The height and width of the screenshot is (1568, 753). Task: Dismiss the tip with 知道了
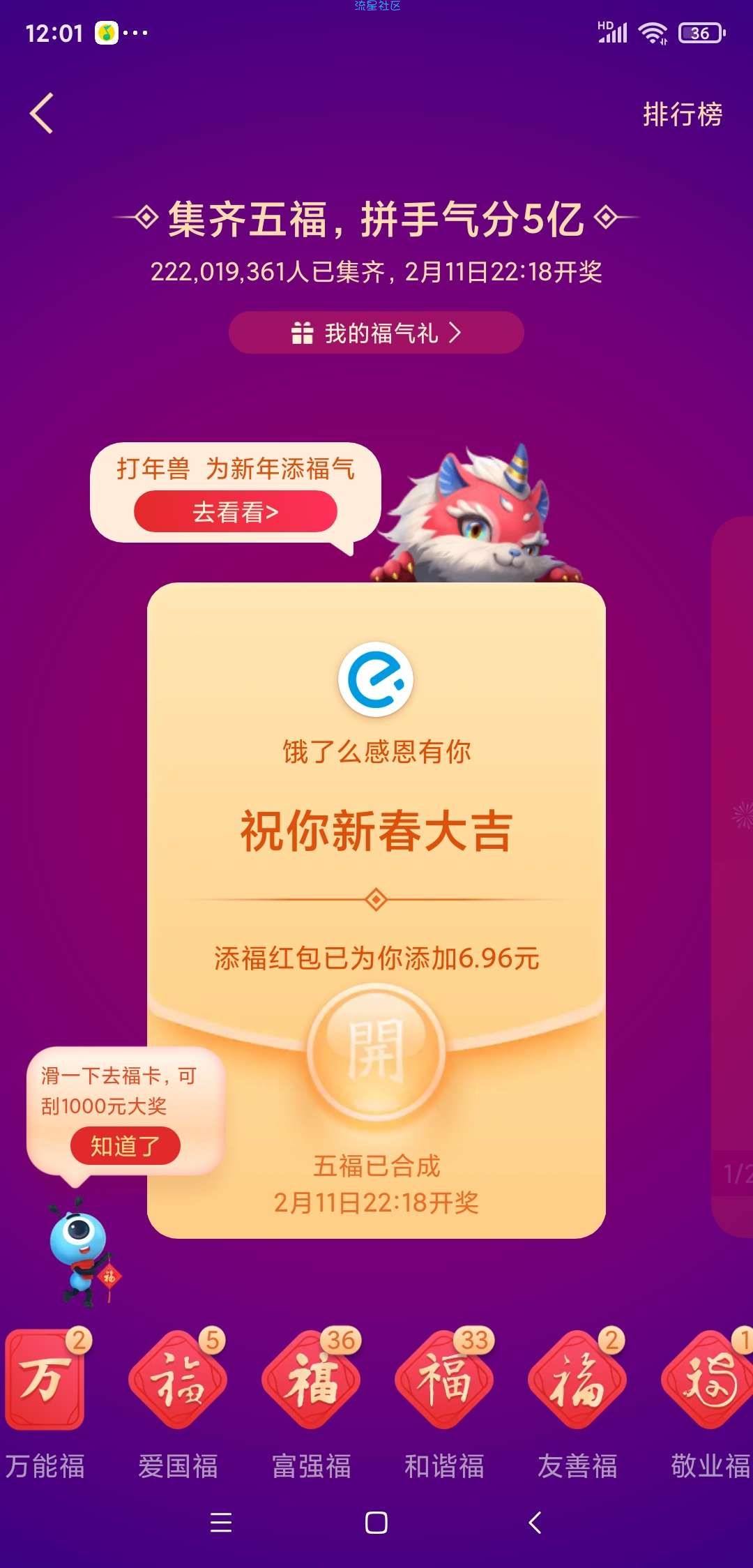[125, 1145]
